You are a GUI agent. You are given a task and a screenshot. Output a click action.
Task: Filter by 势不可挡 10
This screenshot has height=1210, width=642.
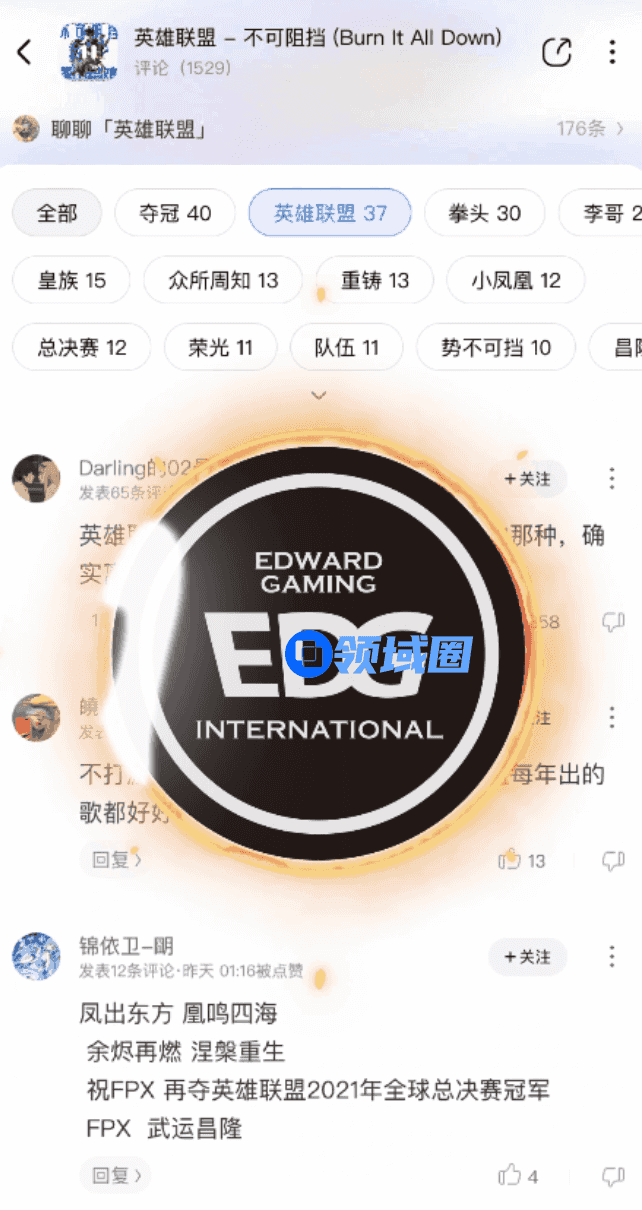(x=496, y=348)
